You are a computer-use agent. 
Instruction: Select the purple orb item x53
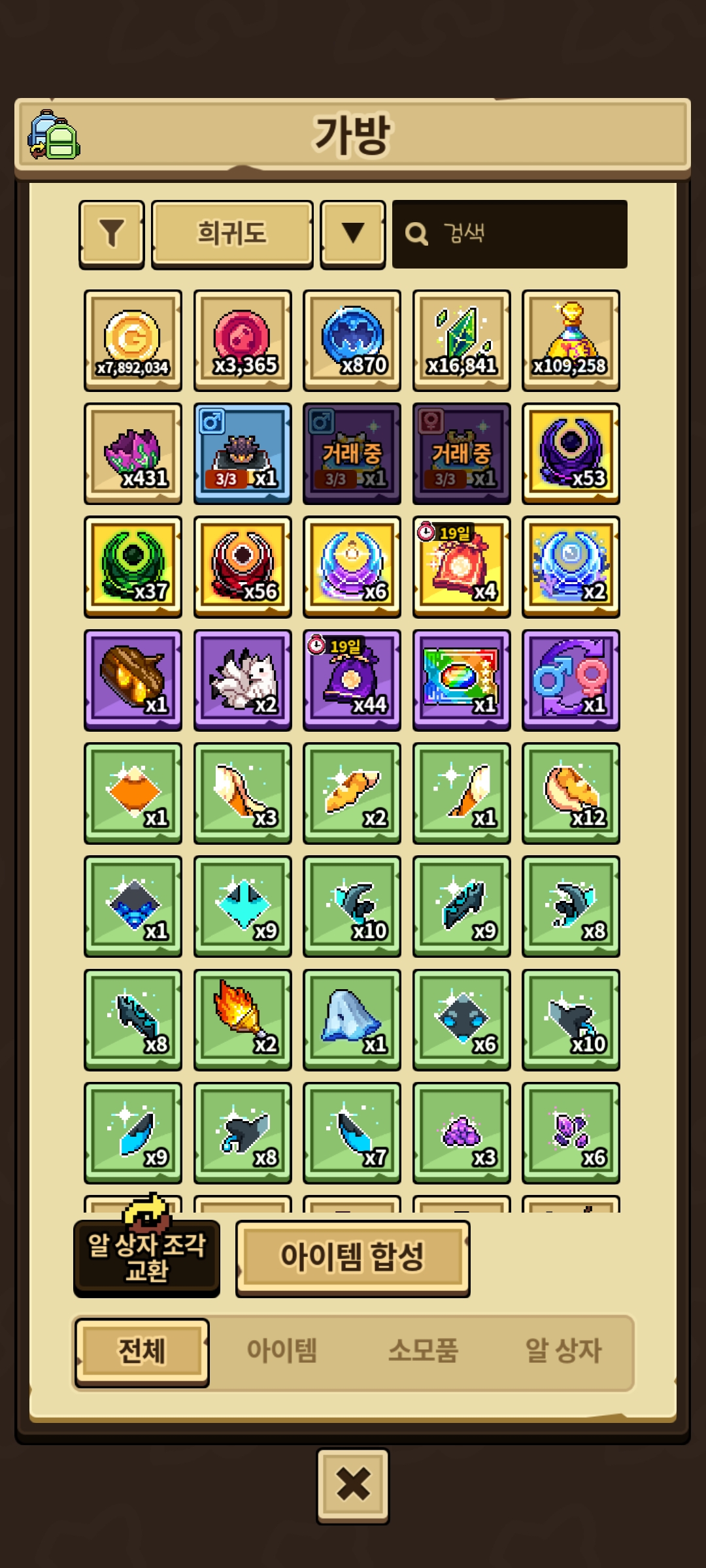571,453
